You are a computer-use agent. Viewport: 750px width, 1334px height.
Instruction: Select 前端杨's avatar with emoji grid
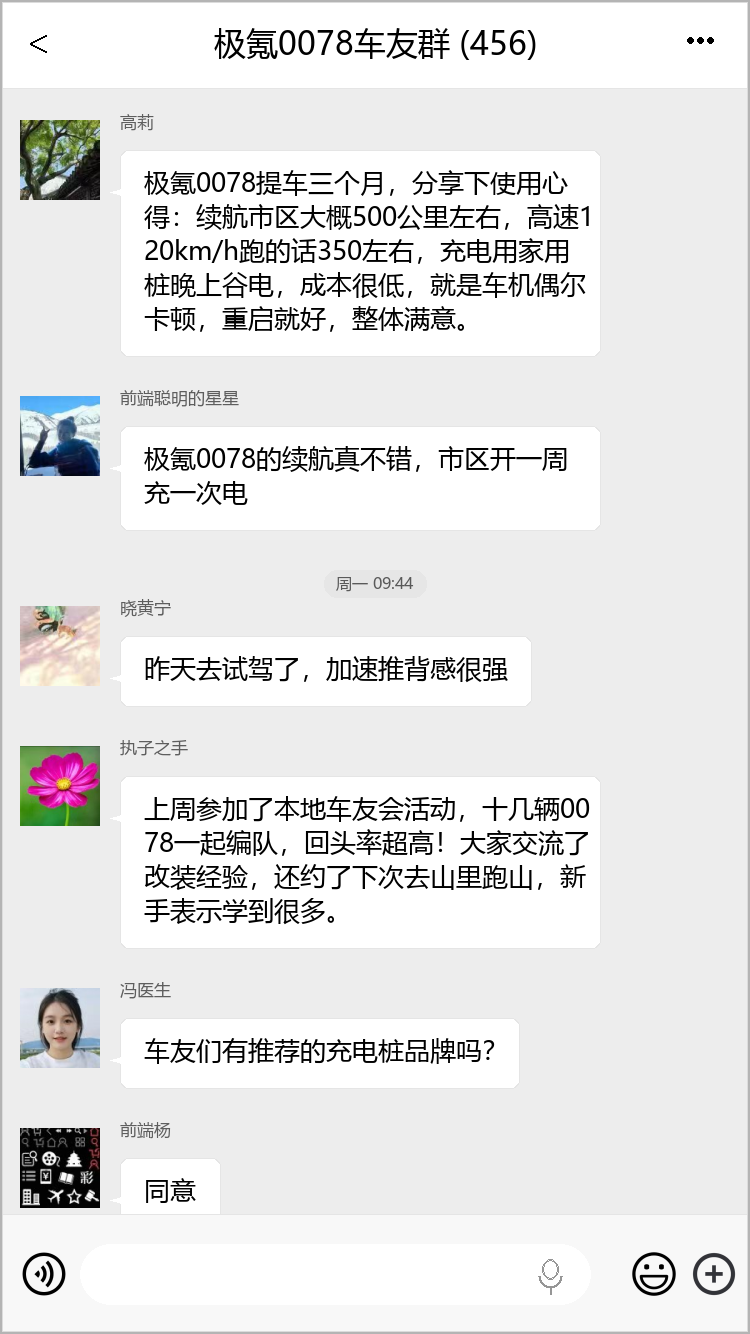click(60, 1168)
